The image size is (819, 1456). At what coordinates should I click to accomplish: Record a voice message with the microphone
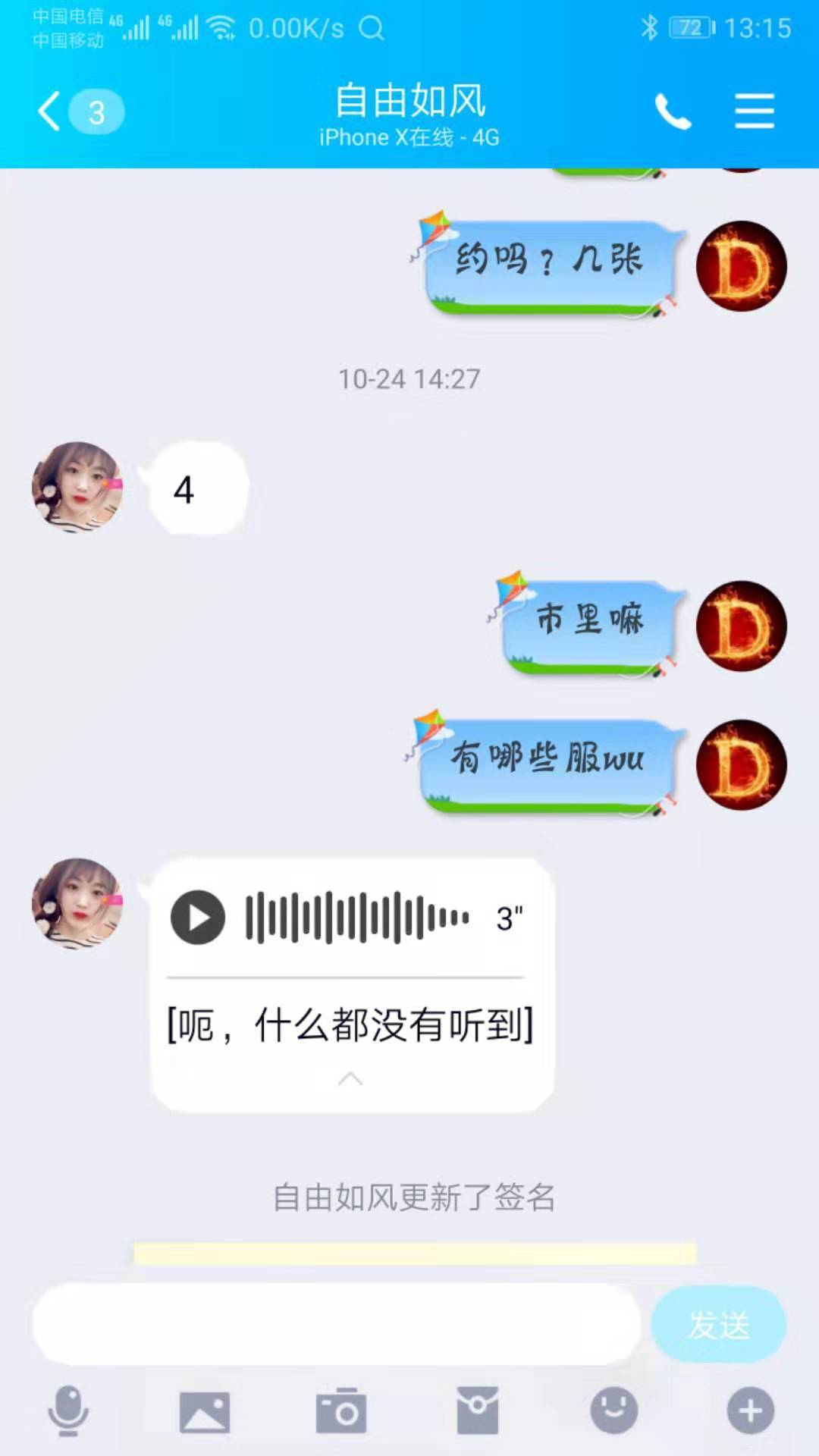pyautogui.click(x=68, y=1410)
